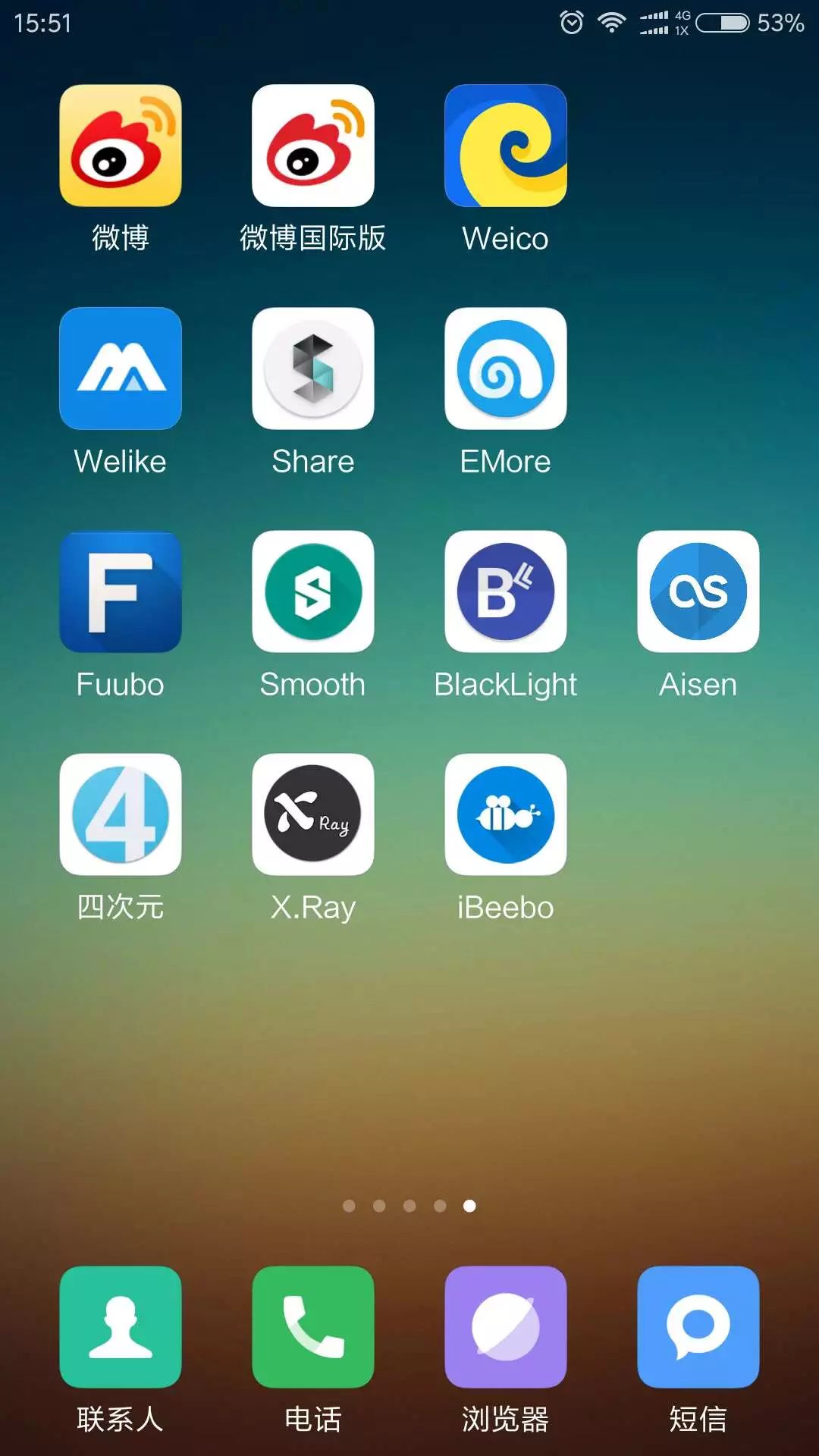The height and width of the screenshot is (1456, 819).
Task: Open the Weico app
Action: 506,146
